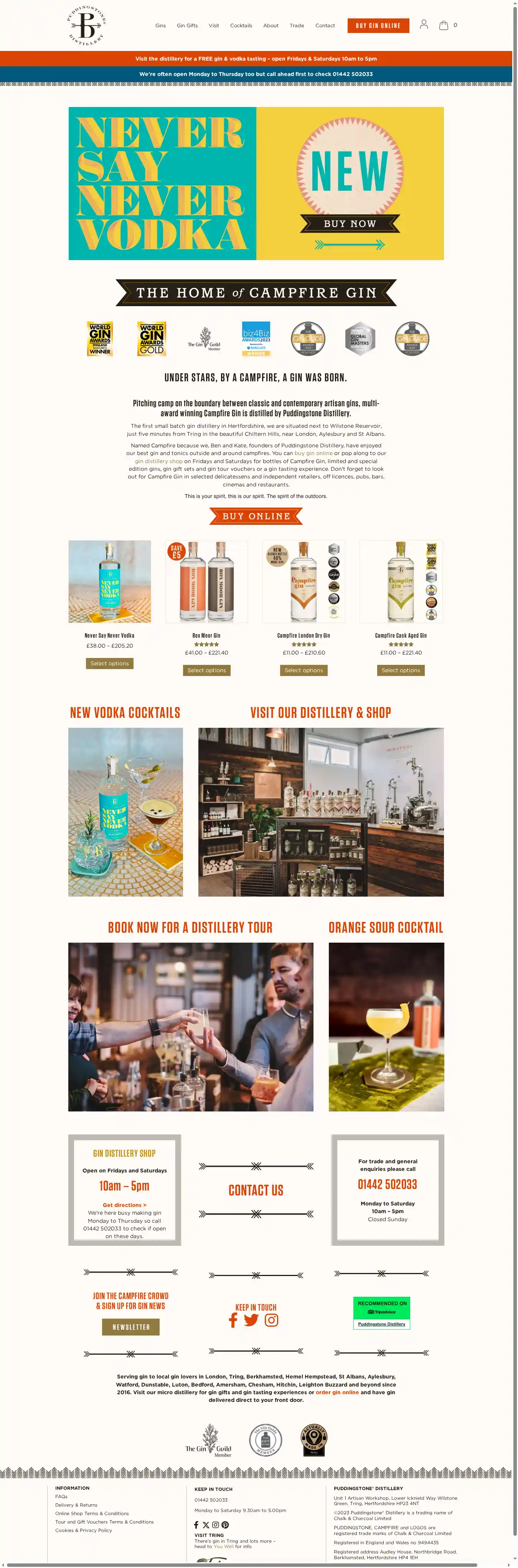The height and width of the screenshot is (1568, 518).
Task: Open the Puddingstone Distillery Tripadvisor link
Action: [x=382, y=1324]
